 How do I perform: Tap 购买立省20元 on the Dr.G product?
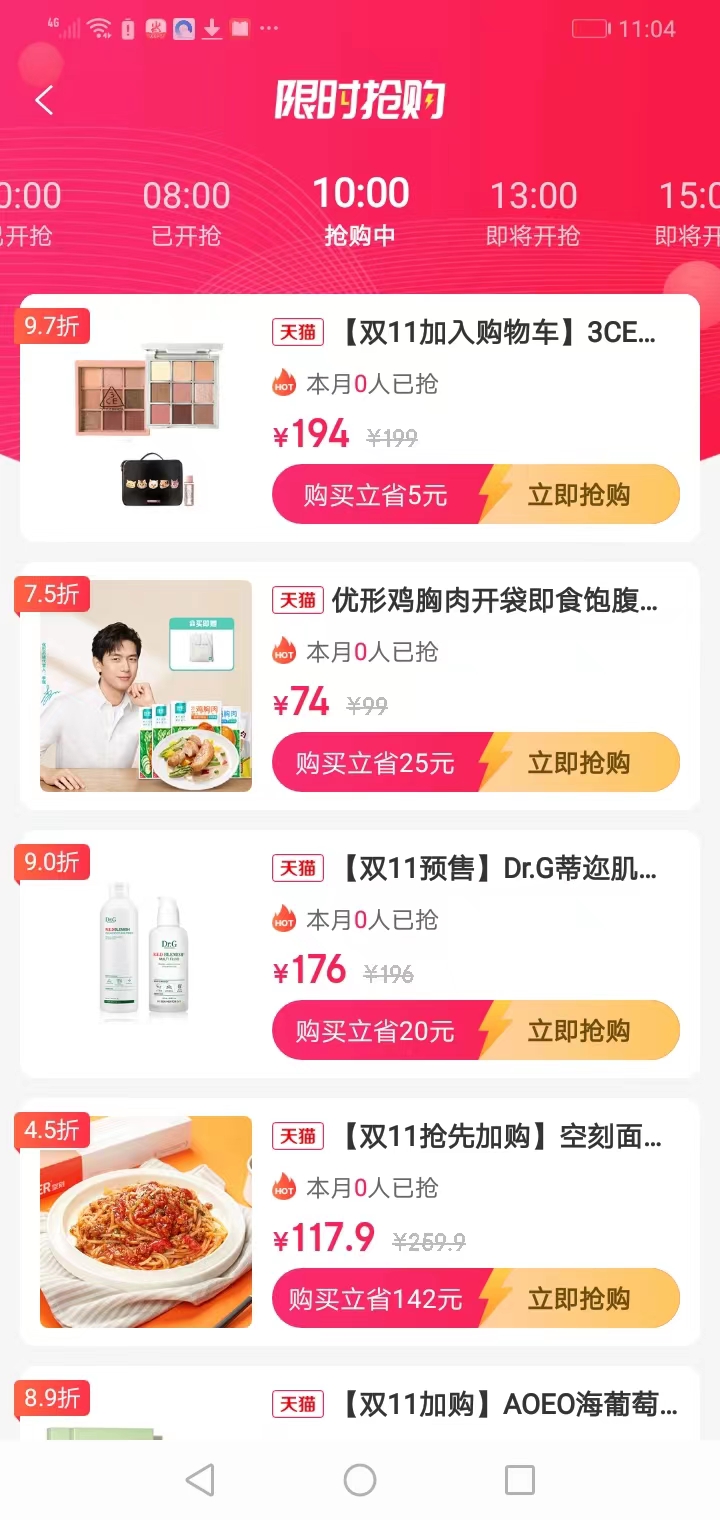(375, 1030)
